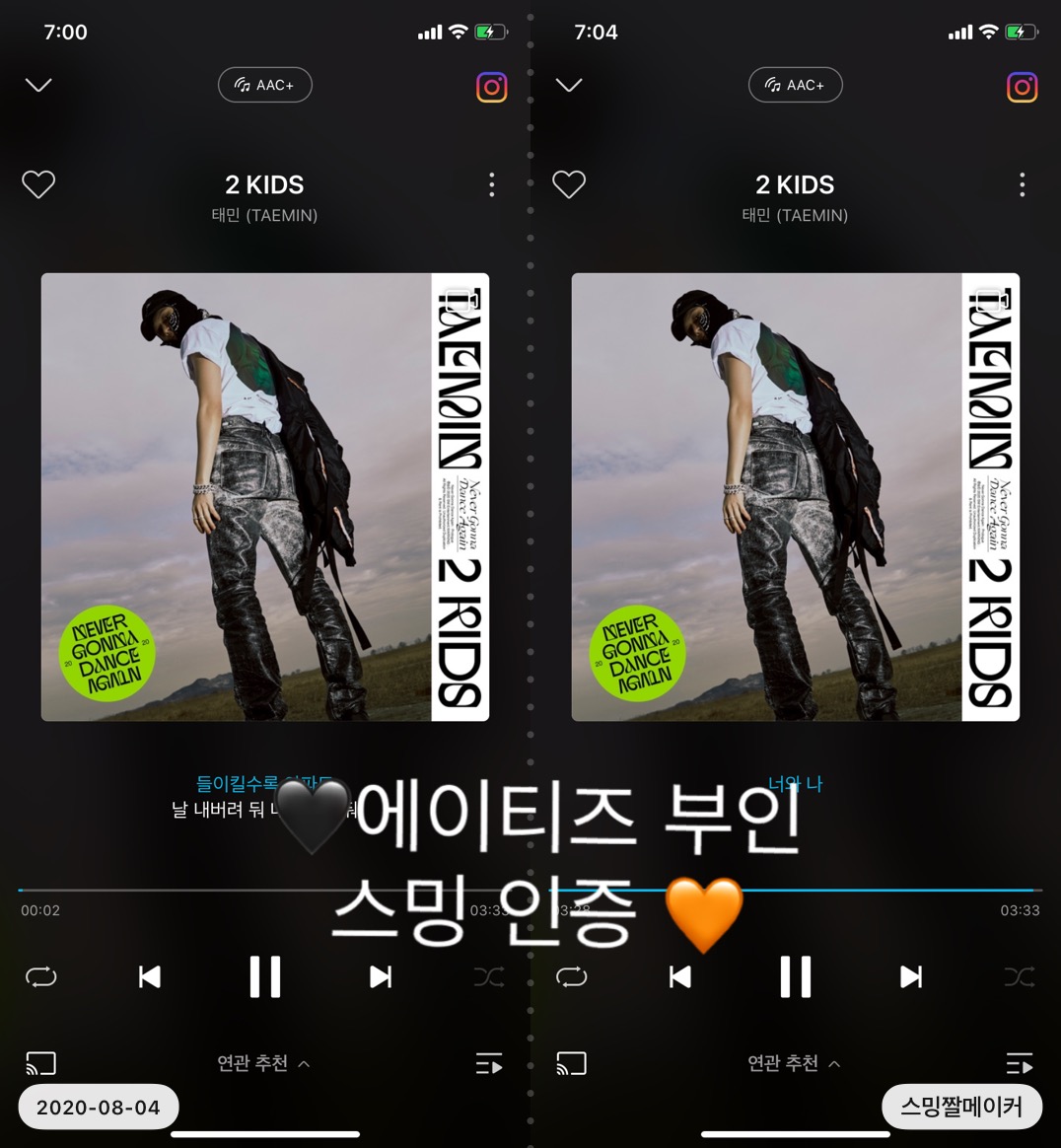Pause the currently playing track
Image resolution: width=1061 pixels, height=1148 pixels.
pos(264,976)
